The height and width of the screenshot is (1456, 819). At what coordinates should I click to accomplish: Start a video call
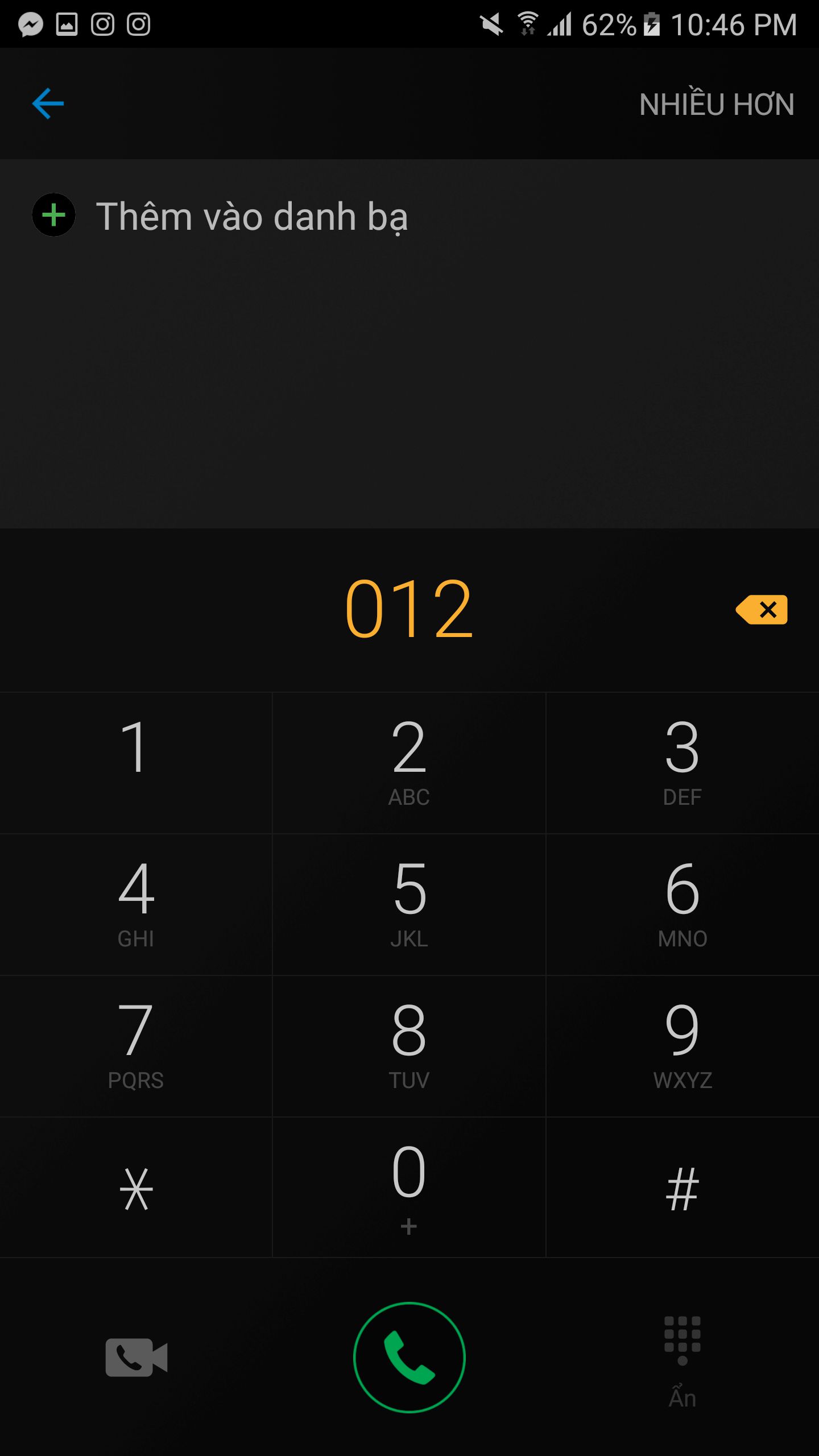[x=136, y=1357]
